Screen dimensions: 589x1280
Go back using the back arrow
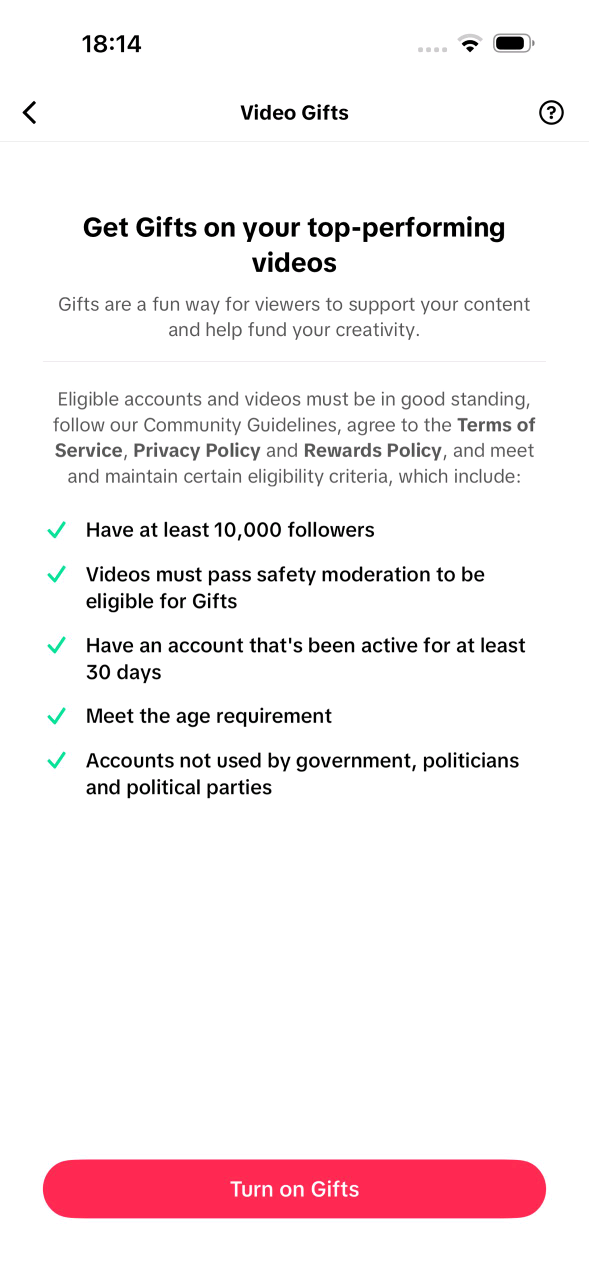point(30,113)
